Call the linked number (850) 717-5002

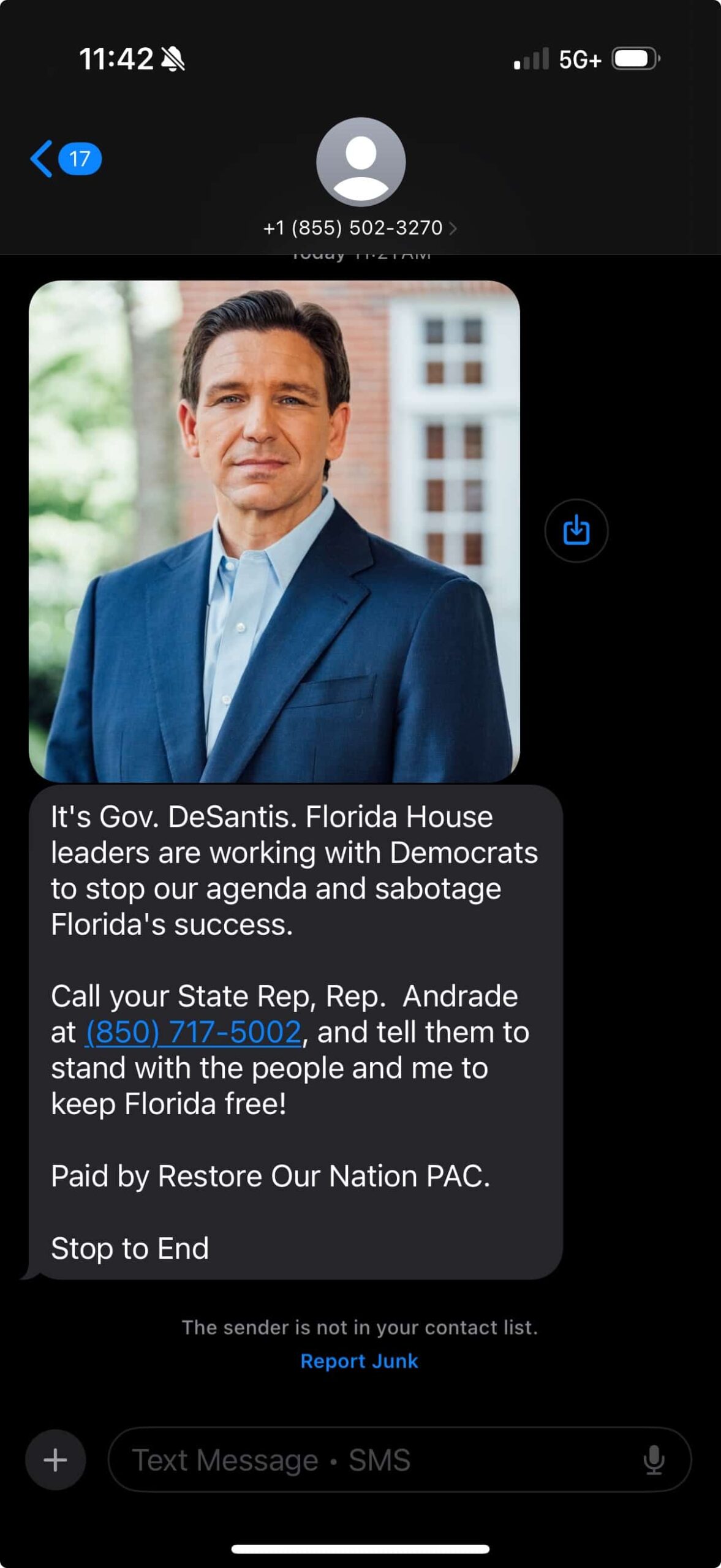(x=194, y=1032)
